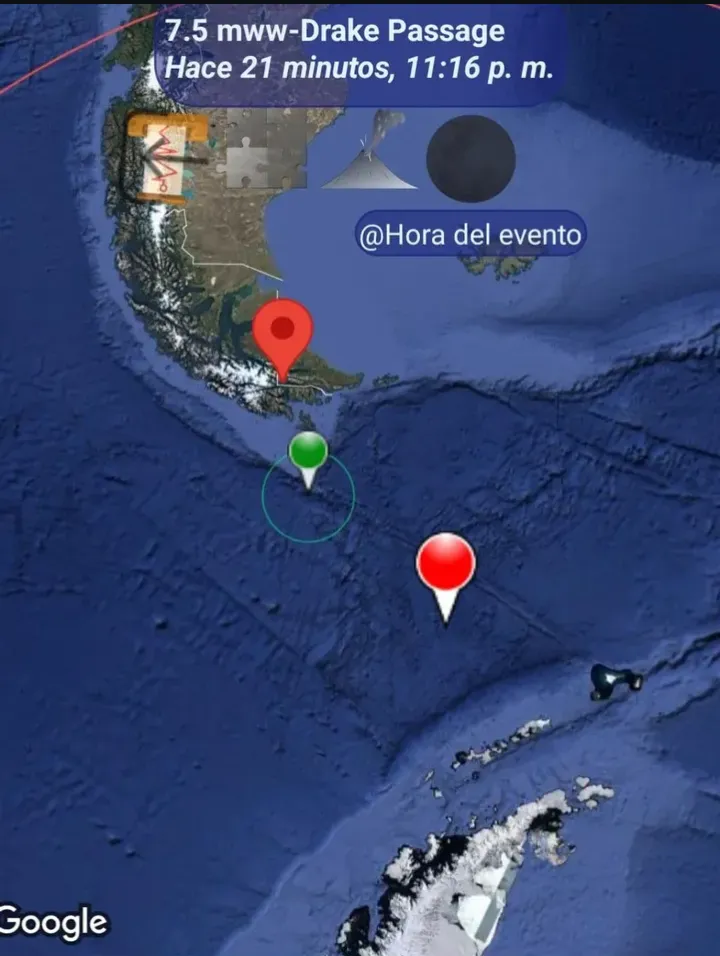Open the 7.5 mww Drake Passage info banner
Screen dimensions: 720x956
click(x=360, y=52)
